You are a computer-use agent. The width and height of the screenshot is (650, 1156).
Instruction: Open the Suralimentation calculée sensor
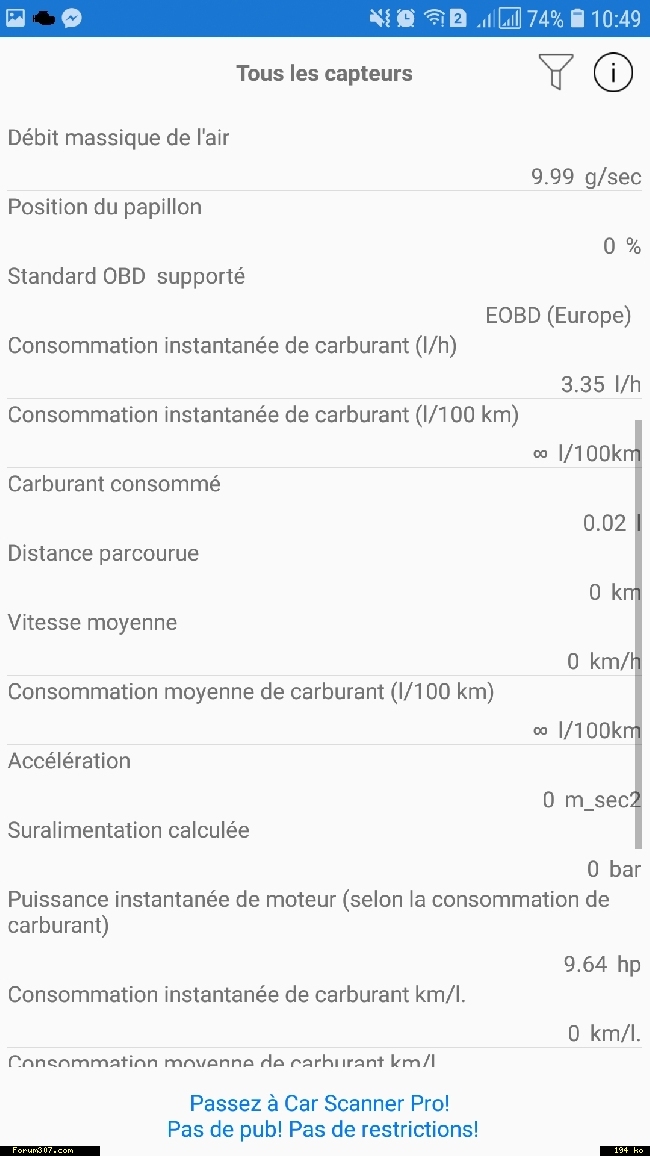pos(324,849)
